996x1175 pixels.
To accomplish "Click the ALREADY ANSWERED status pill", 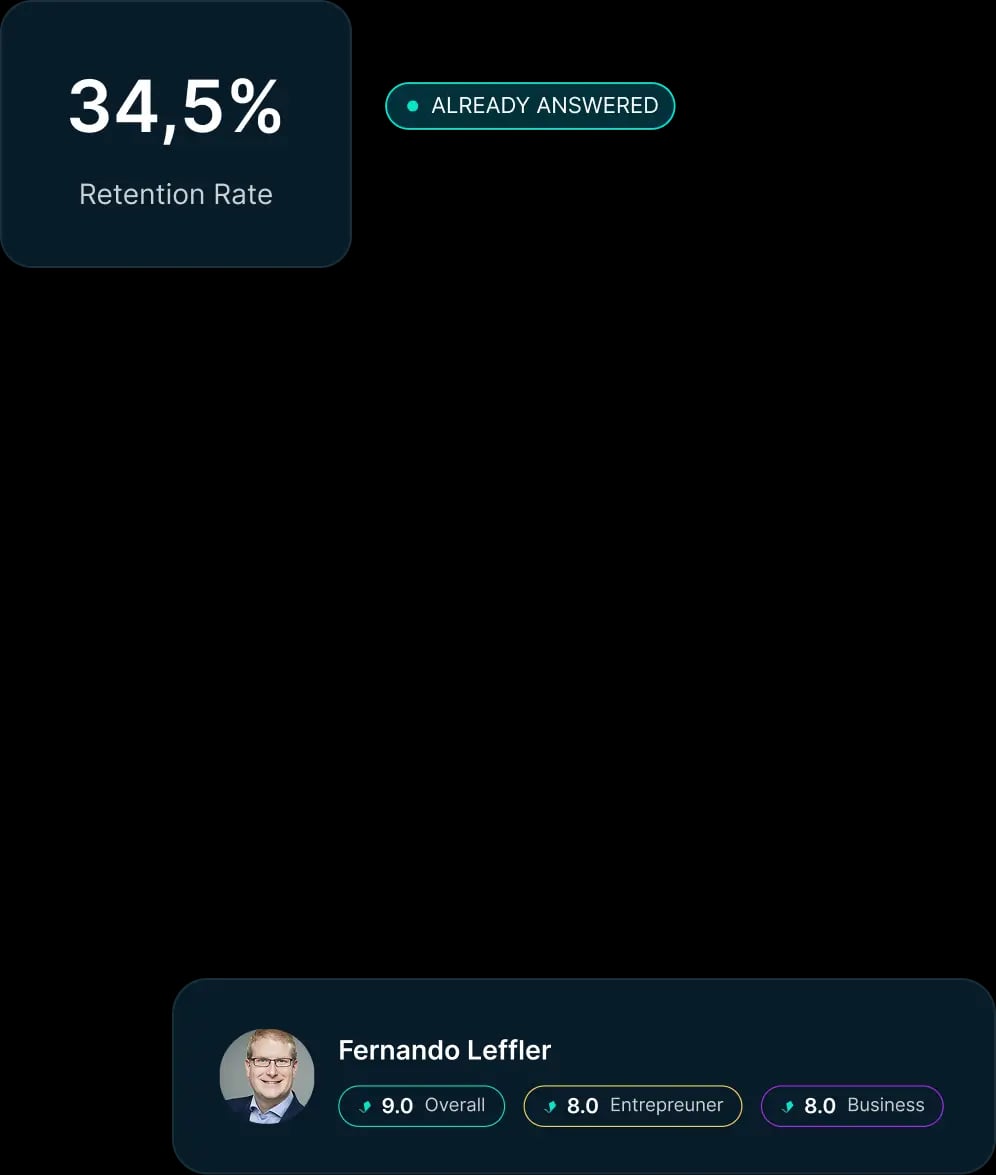I will click(x=529, y=105).
